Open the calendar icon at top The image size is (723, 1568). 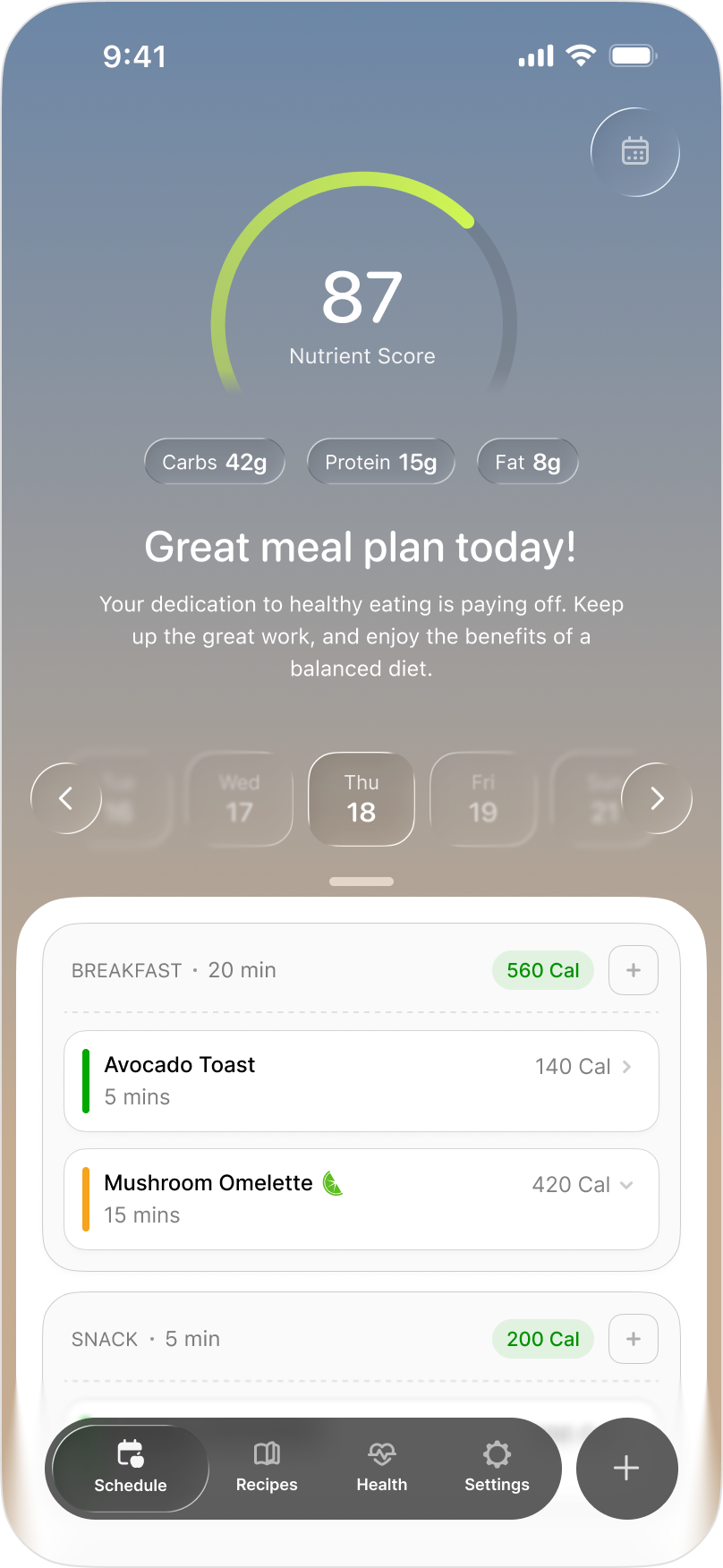click(x=634, y=152)
